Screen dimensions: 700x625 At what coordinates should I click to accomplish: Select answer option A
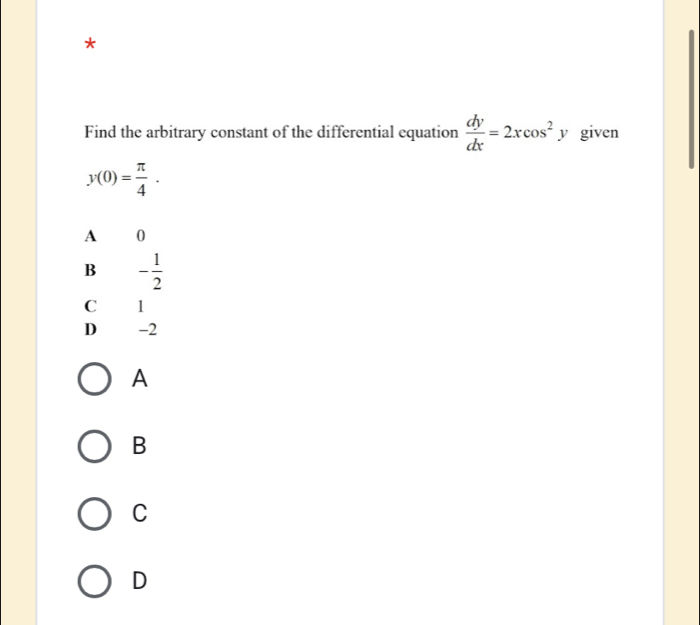[x=95, y=380]
